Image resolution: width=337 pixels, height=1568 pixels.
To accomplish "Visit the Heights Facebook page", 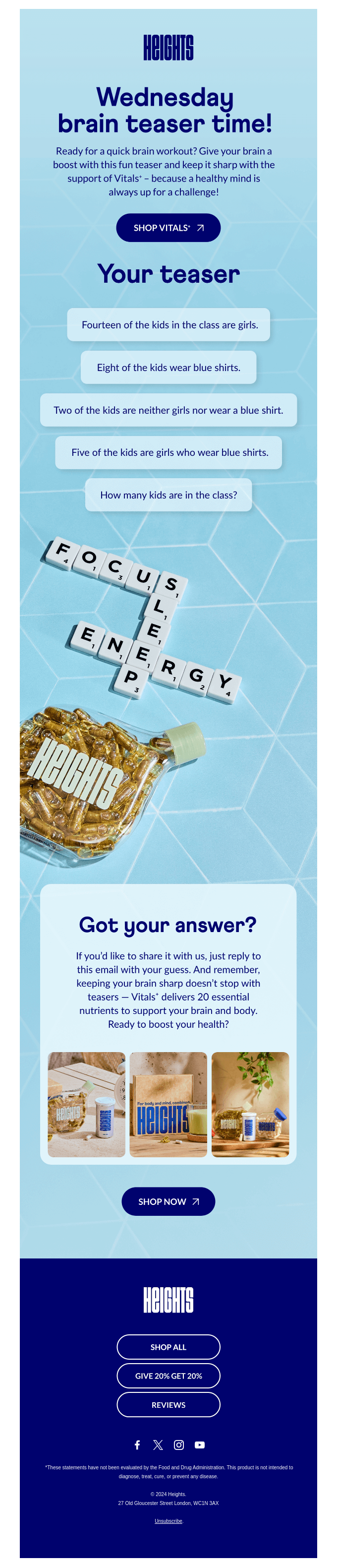I will (x=137, y=1444).
